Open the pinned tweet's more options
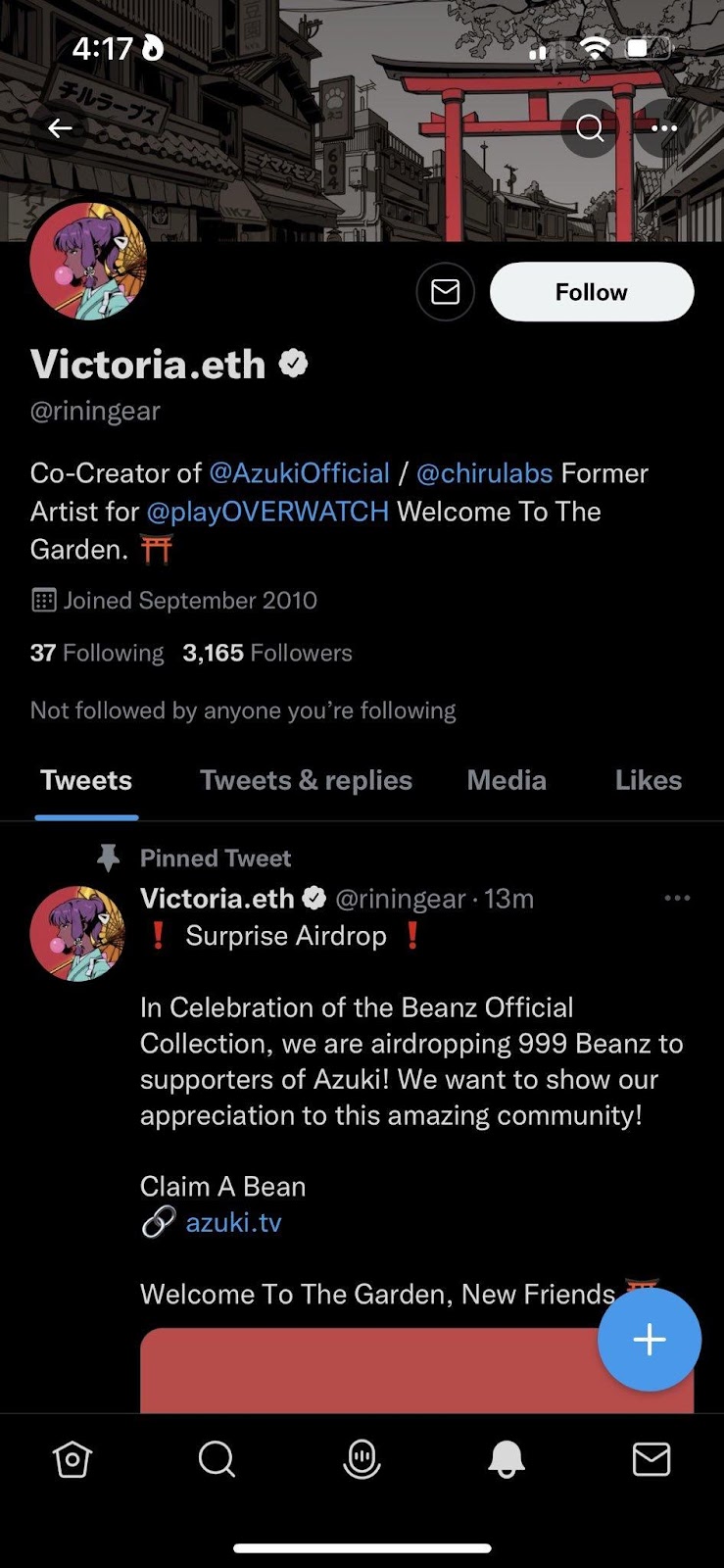This screenshot has height=1568, width=724. coord(677,899)
